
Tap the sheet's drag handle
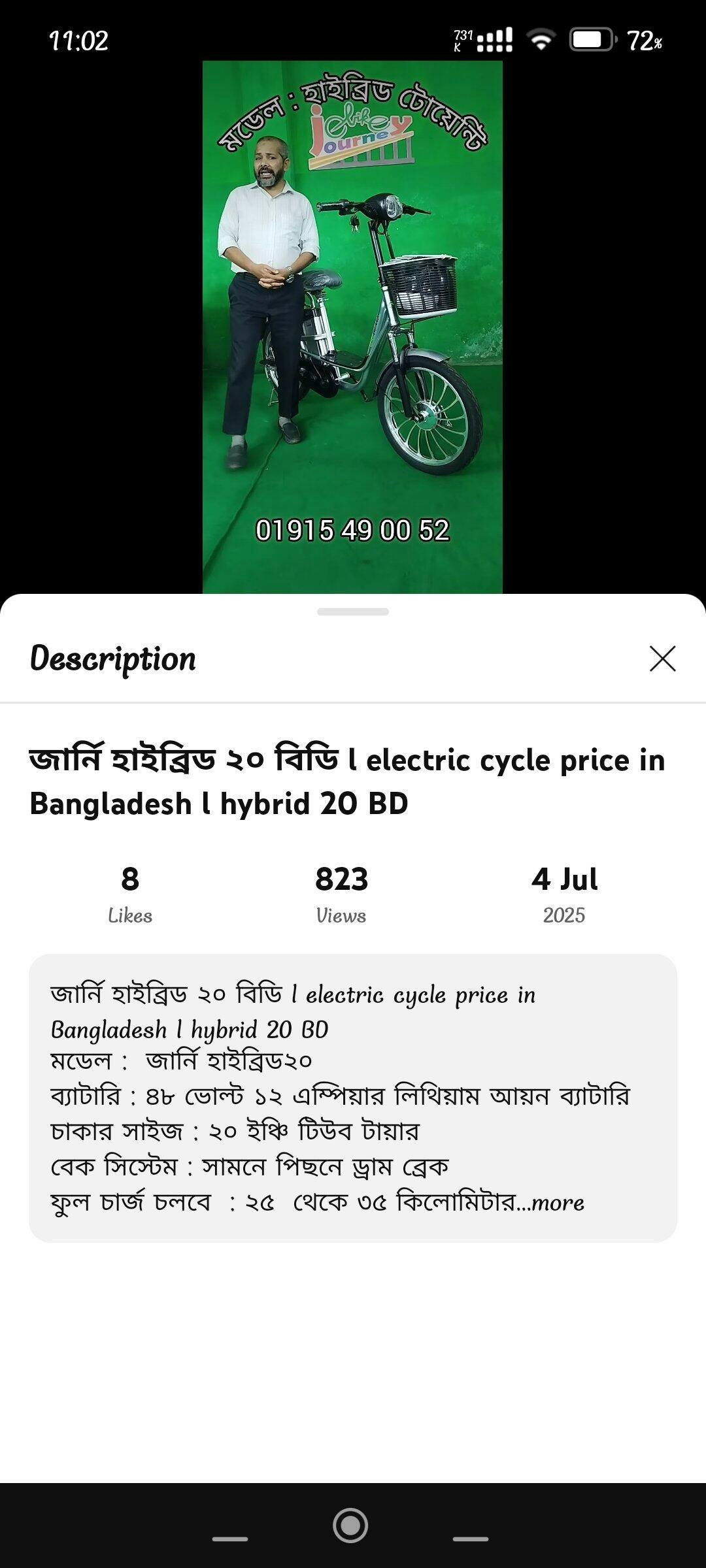point(352,612)
